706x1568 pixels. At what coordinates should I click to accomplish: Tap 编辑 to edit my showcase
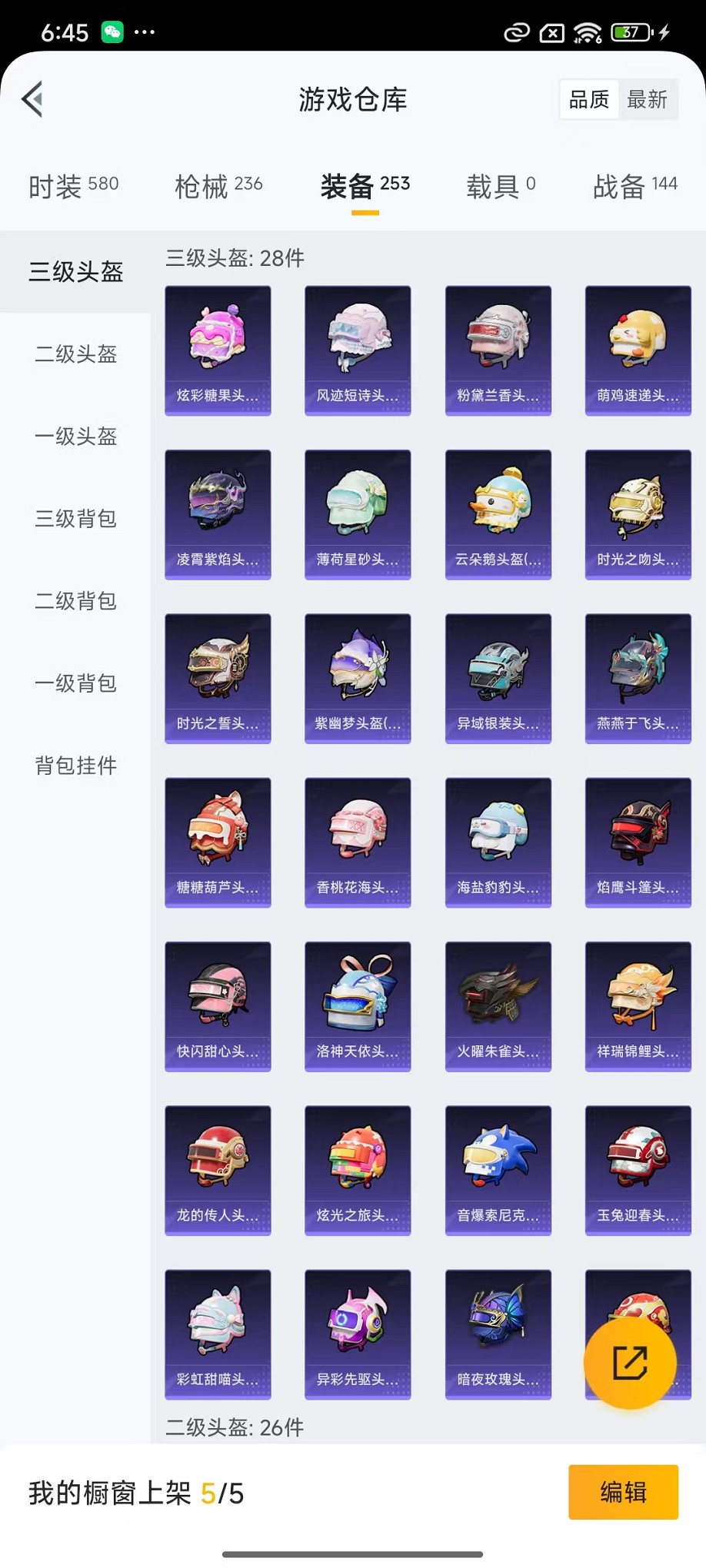pyautogui.click(x=623, y=1492)
